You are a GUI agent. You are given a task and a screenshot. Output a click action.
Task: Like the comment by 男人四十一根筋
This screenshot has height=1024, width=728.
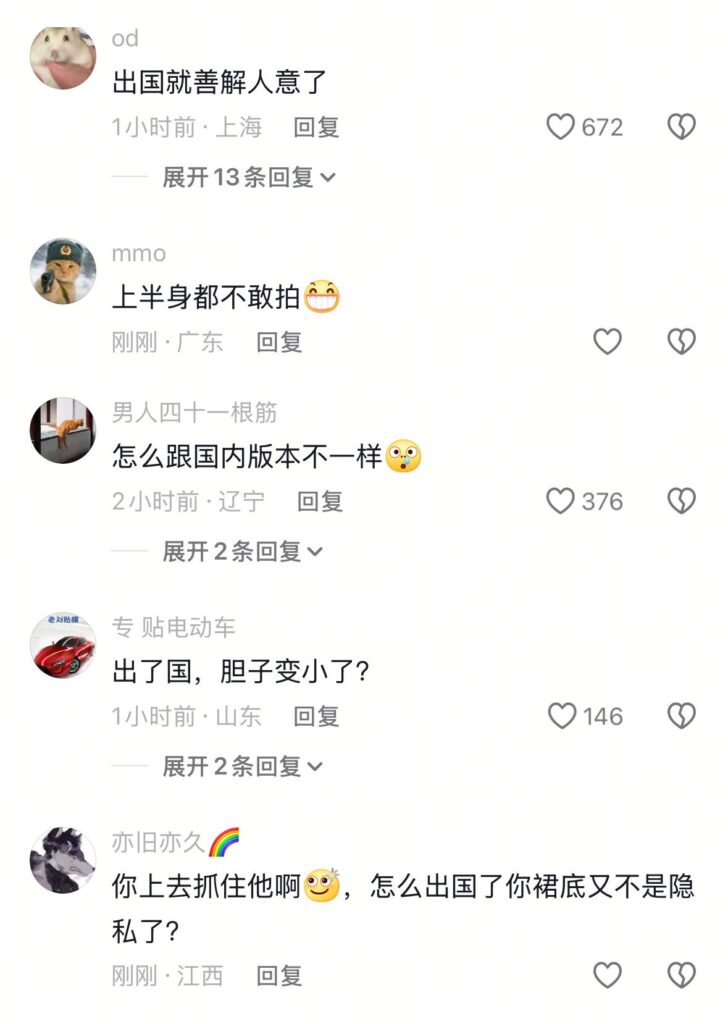click(x=560, y=501)
